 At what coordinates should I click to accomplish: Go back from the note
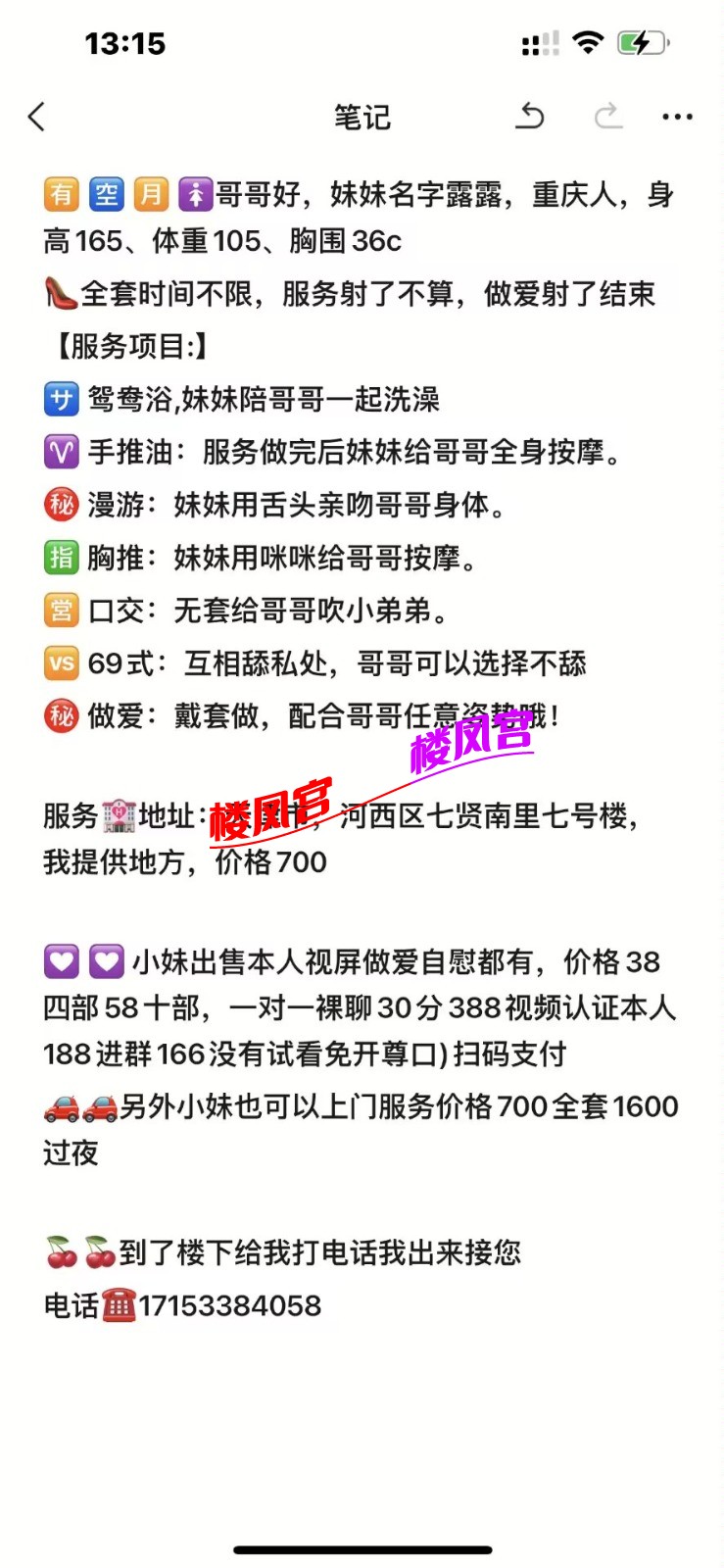click(37, 117)
